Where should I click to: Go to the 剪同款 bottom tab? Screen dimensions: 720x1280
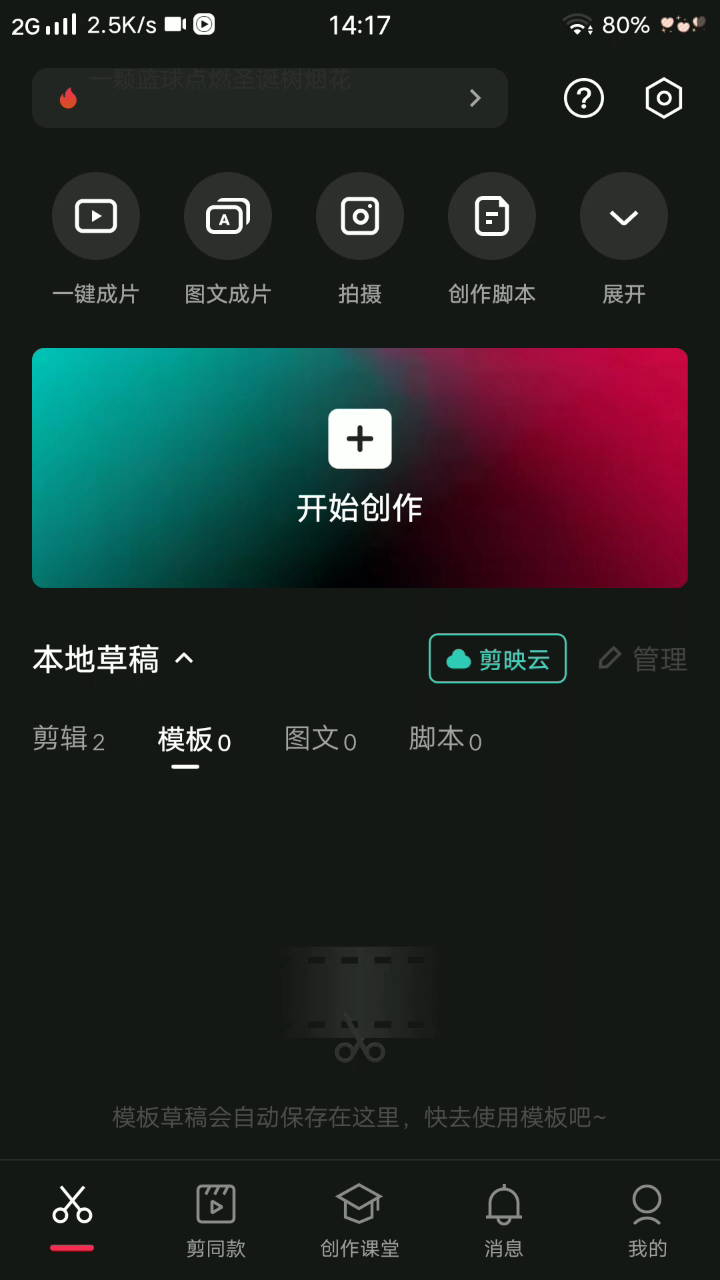[x=216, y=1218]
